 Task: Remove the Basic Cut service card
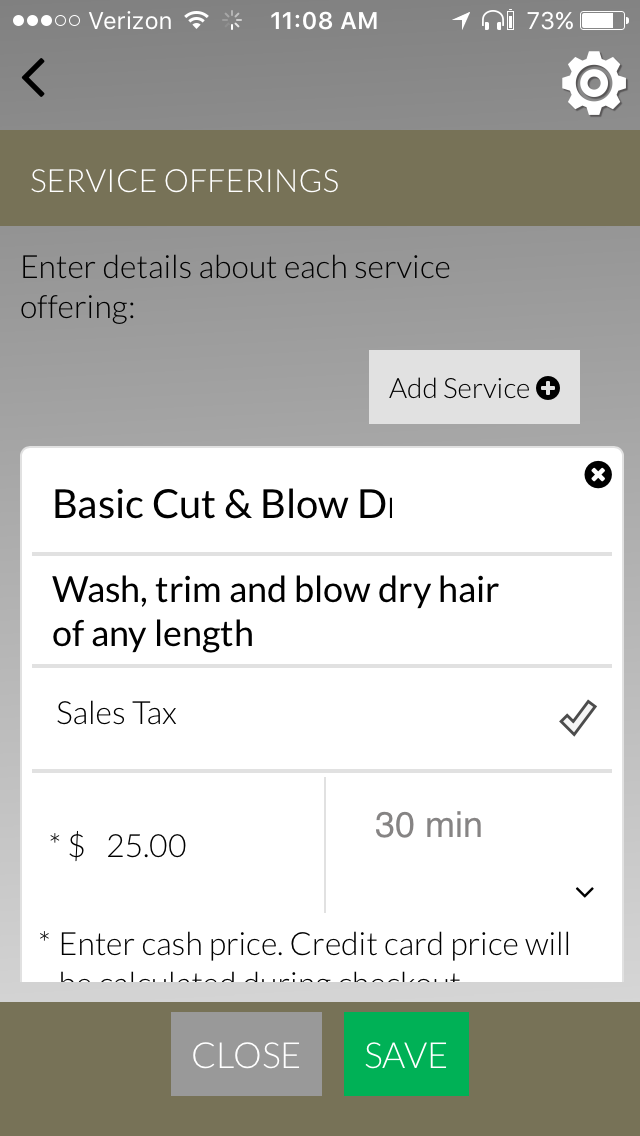(x=597, y=475)
